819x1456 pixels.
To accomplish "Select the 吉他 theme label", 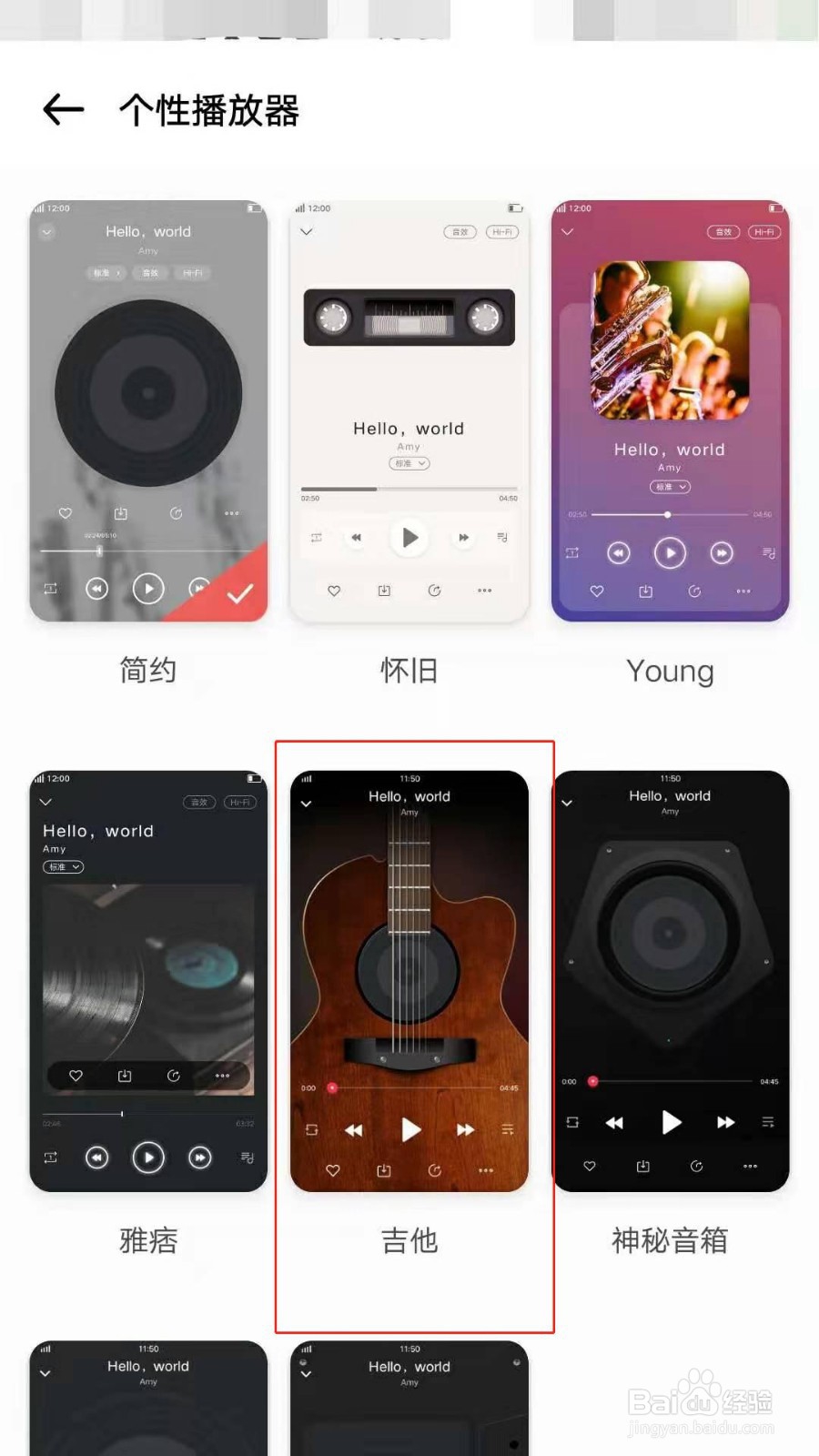I will pyautogui.click(x=409, y=1240).
